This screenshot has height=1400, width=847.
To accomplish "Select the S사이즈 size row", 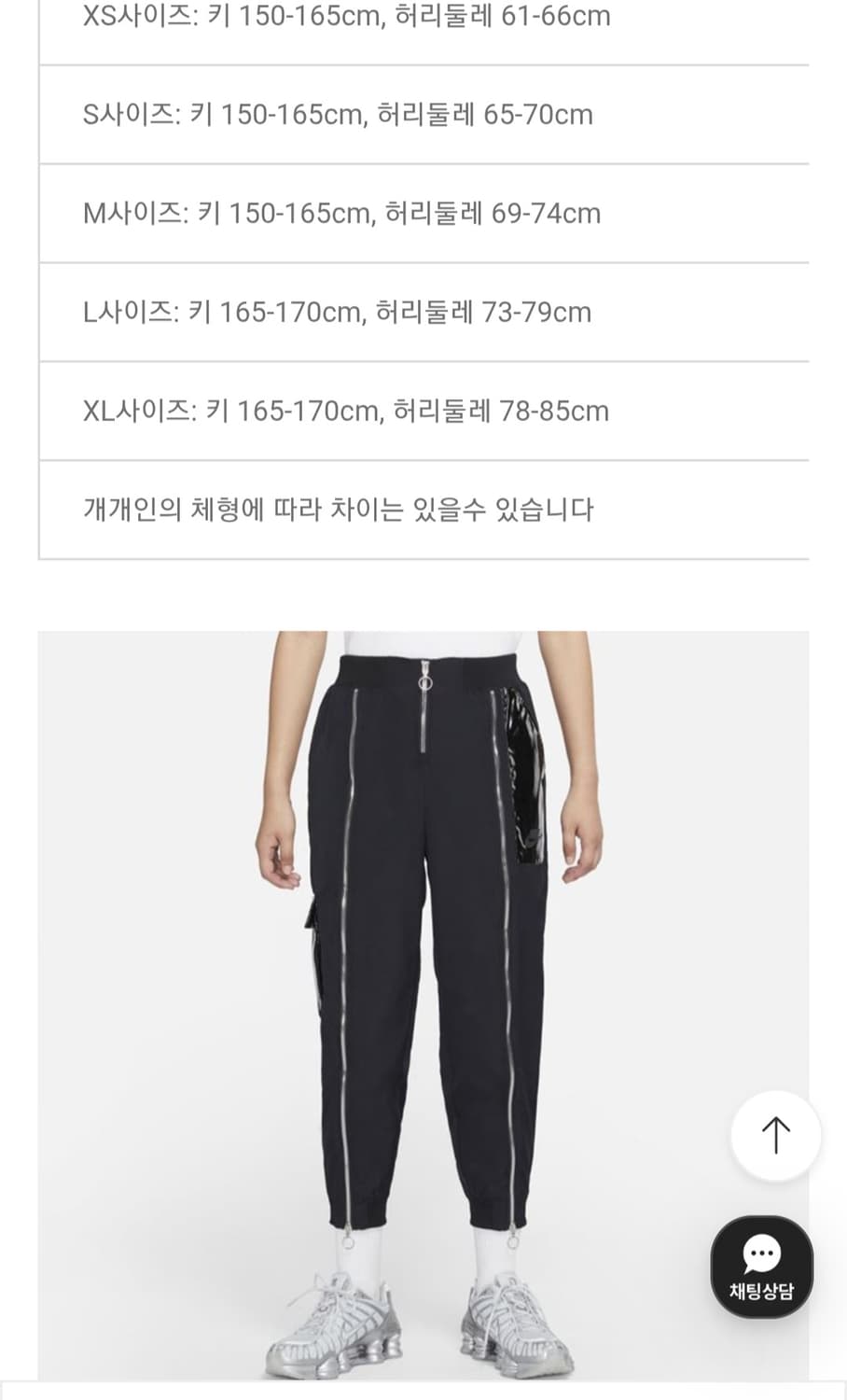I will click(339, 115).
